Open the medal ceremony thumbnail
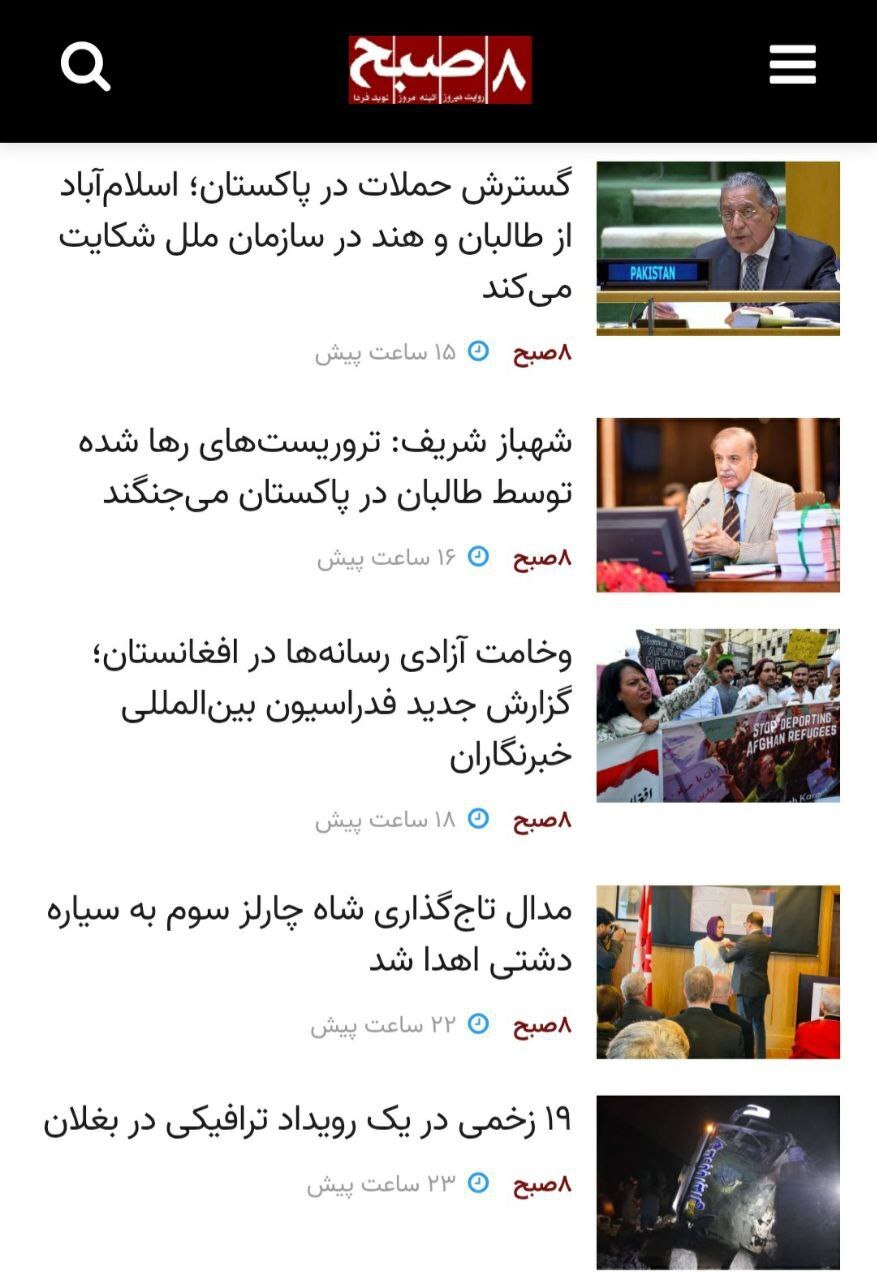877x1280 pixels. click(718, 971)
